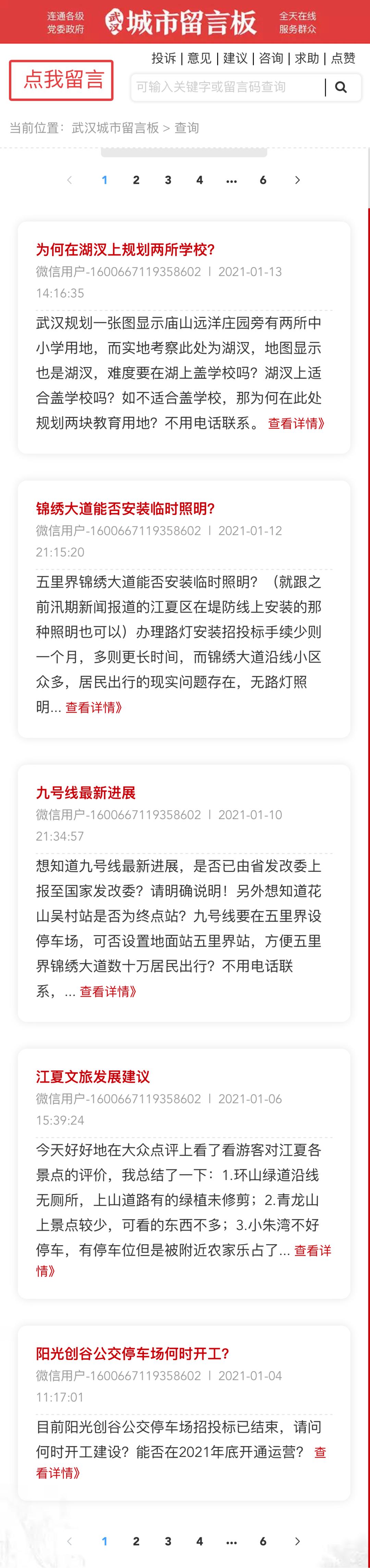Select the 投诉 category
The height and width of the screenshot is (1568, 370).
click(x=163, y=59)
